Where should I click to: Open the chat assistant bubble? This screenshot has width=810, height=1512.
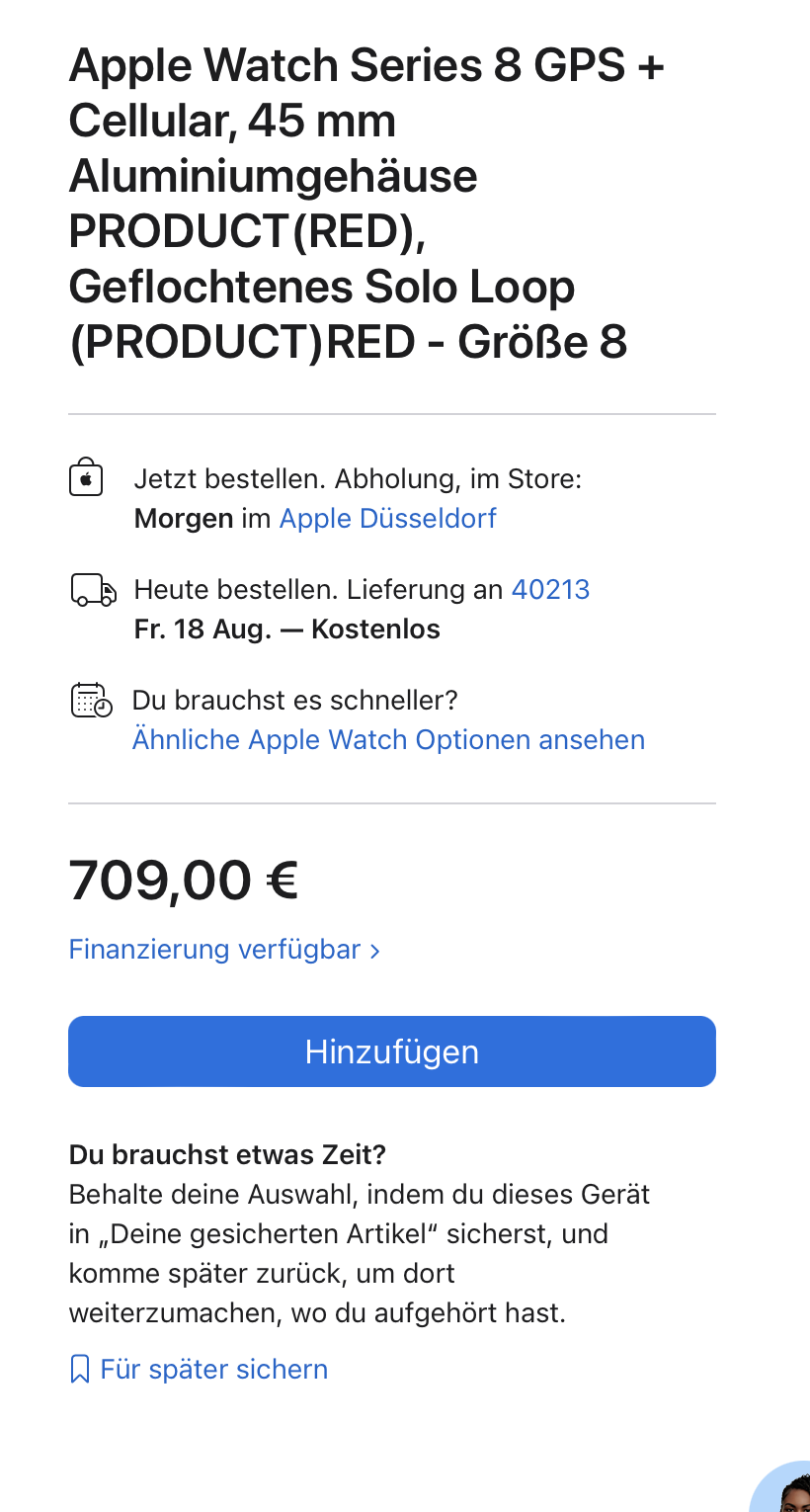coord(785,1489)
